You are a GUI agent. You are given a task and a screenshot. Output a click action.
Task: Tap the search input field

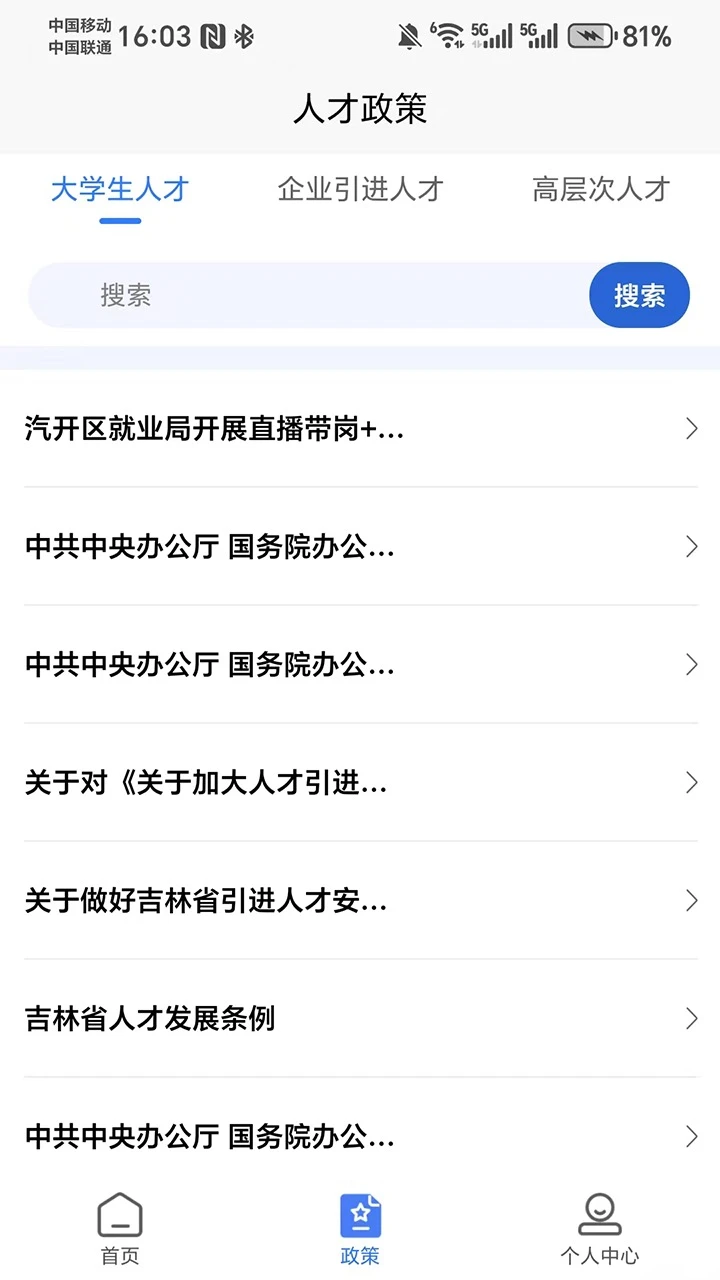300,295
